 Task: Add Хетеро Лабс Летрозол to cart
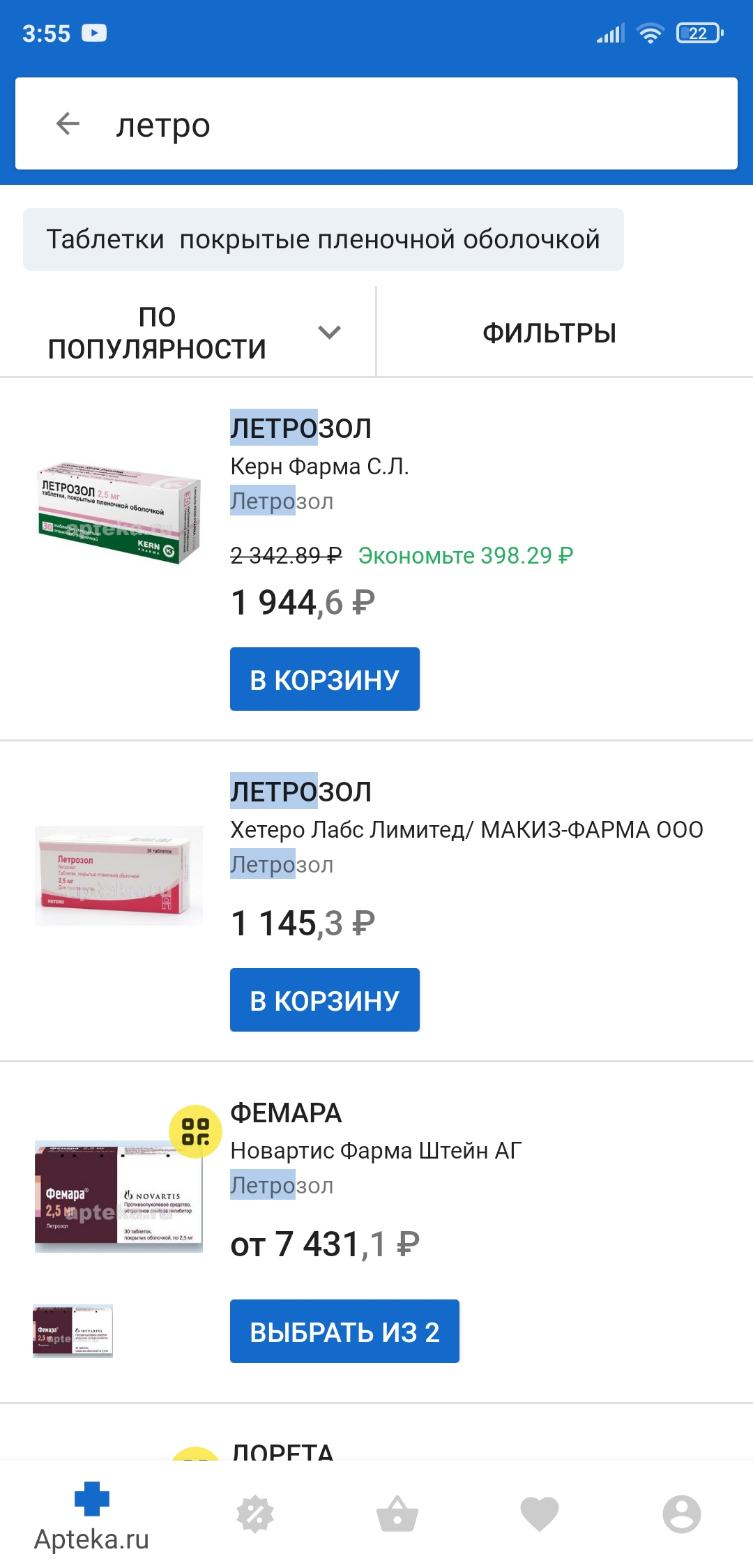[324, 1000]
